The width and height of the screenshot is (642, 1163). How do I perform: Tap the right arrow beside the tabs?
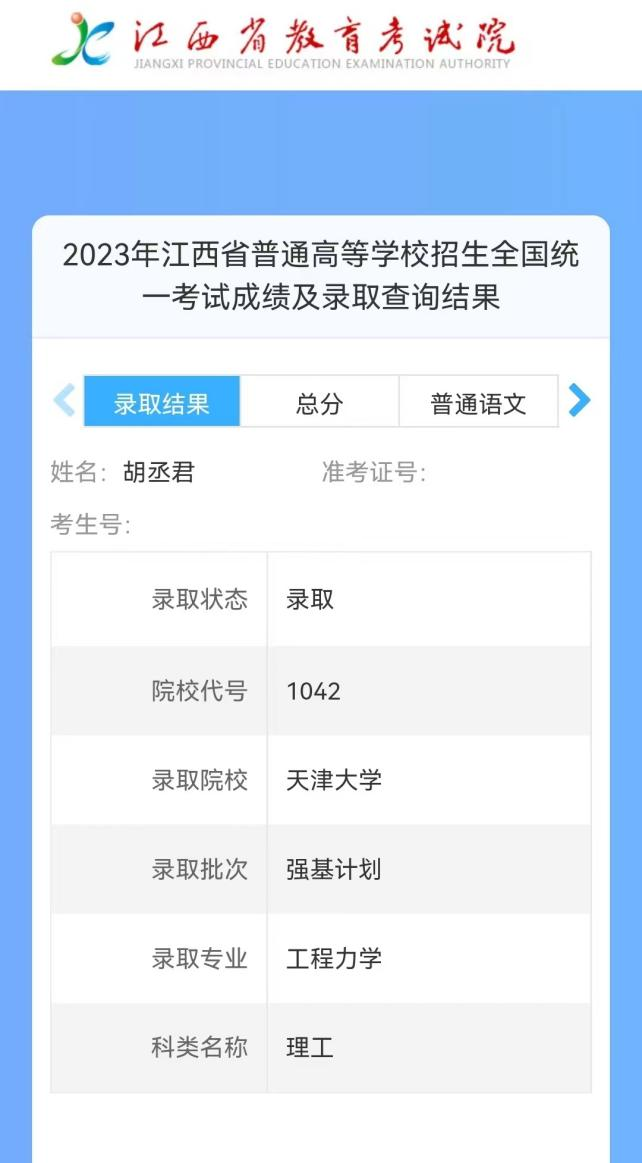coord(579,401)
